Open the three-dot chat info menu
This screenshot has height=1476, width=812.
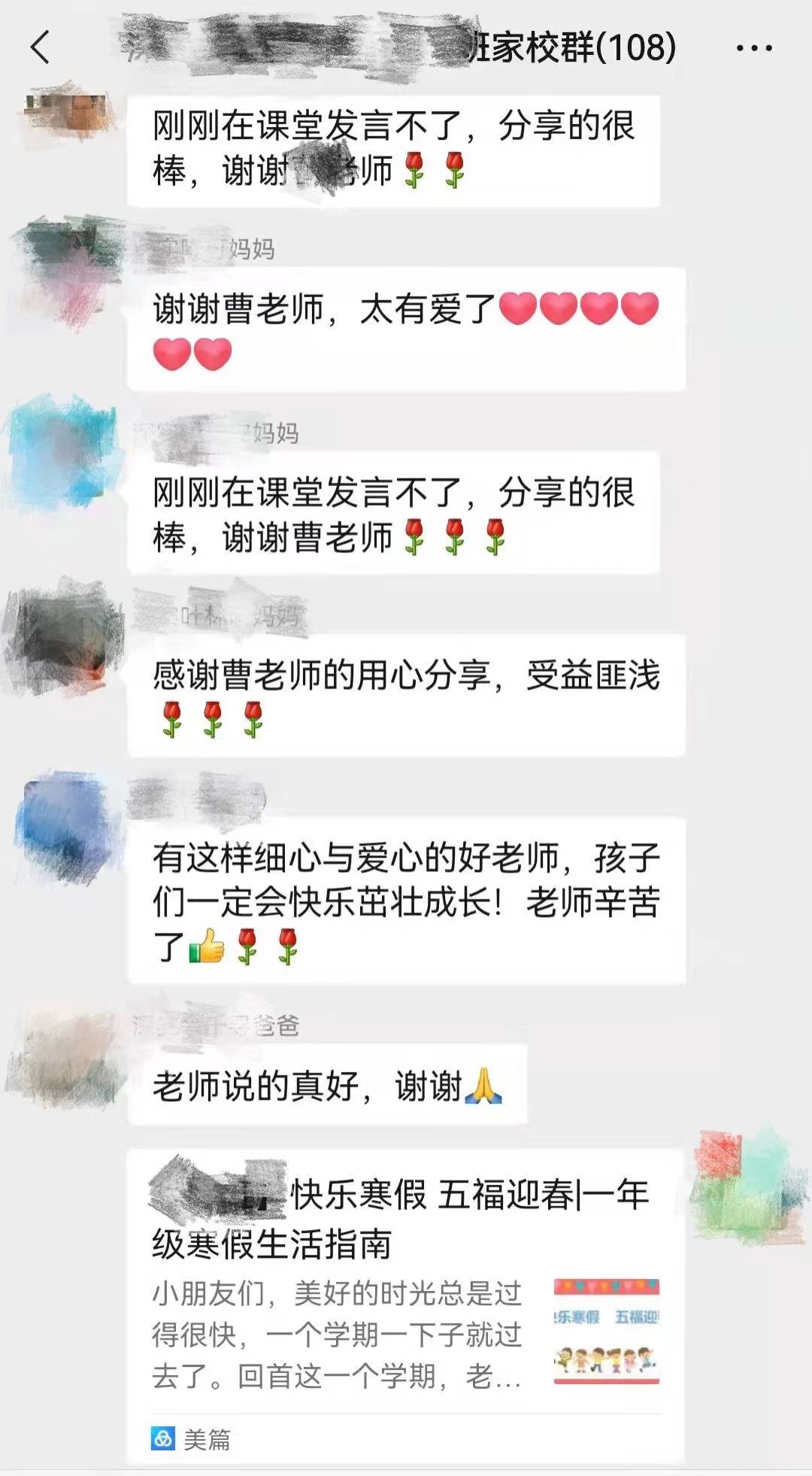(x=753, y=49)
